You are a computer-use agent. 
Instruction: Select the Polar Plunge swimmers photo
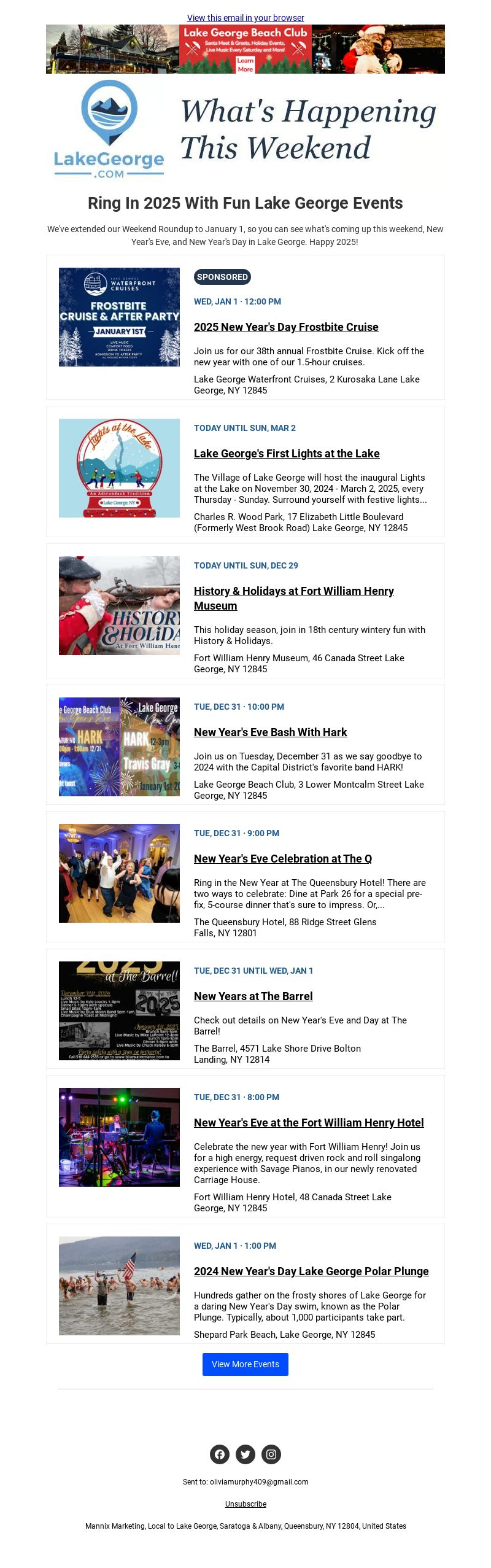coord(119,1286)
